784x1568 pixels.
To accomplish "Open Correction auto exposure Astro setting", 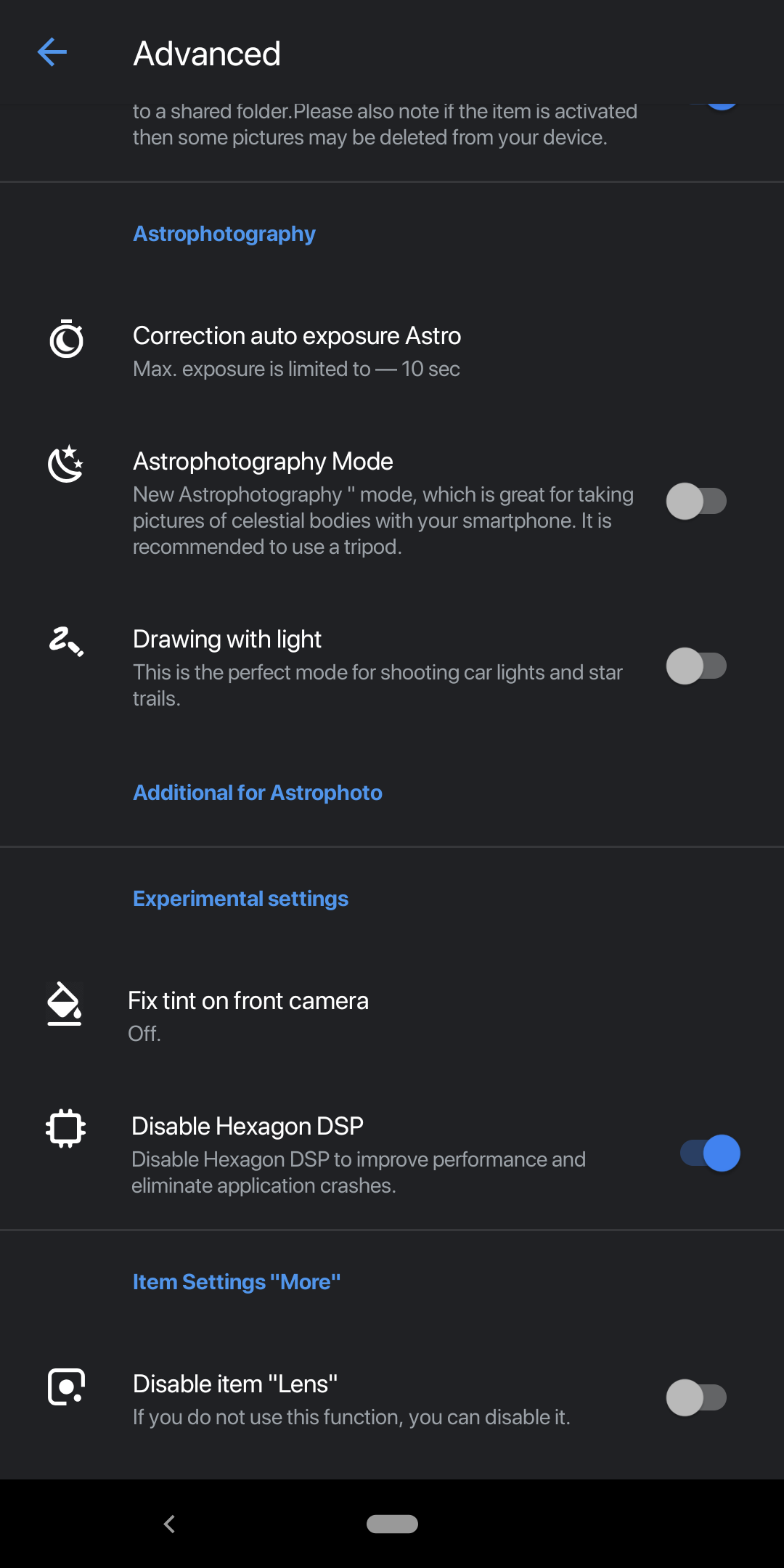I will [x=392, y=351].
